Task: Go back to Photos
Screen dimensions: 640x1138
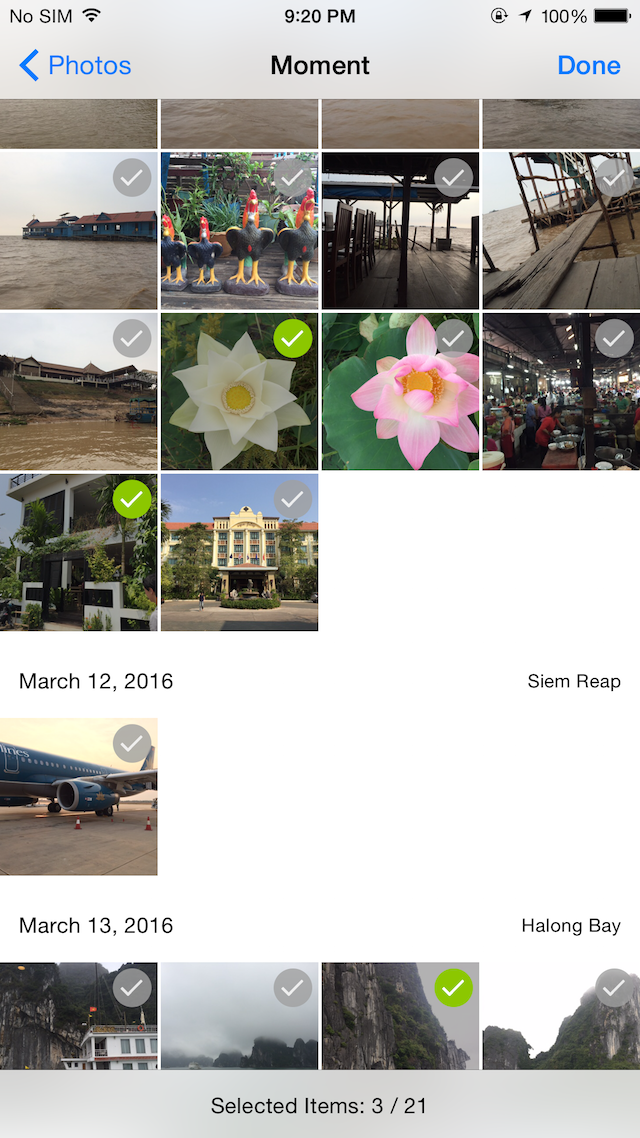Action: click(75, 66)
